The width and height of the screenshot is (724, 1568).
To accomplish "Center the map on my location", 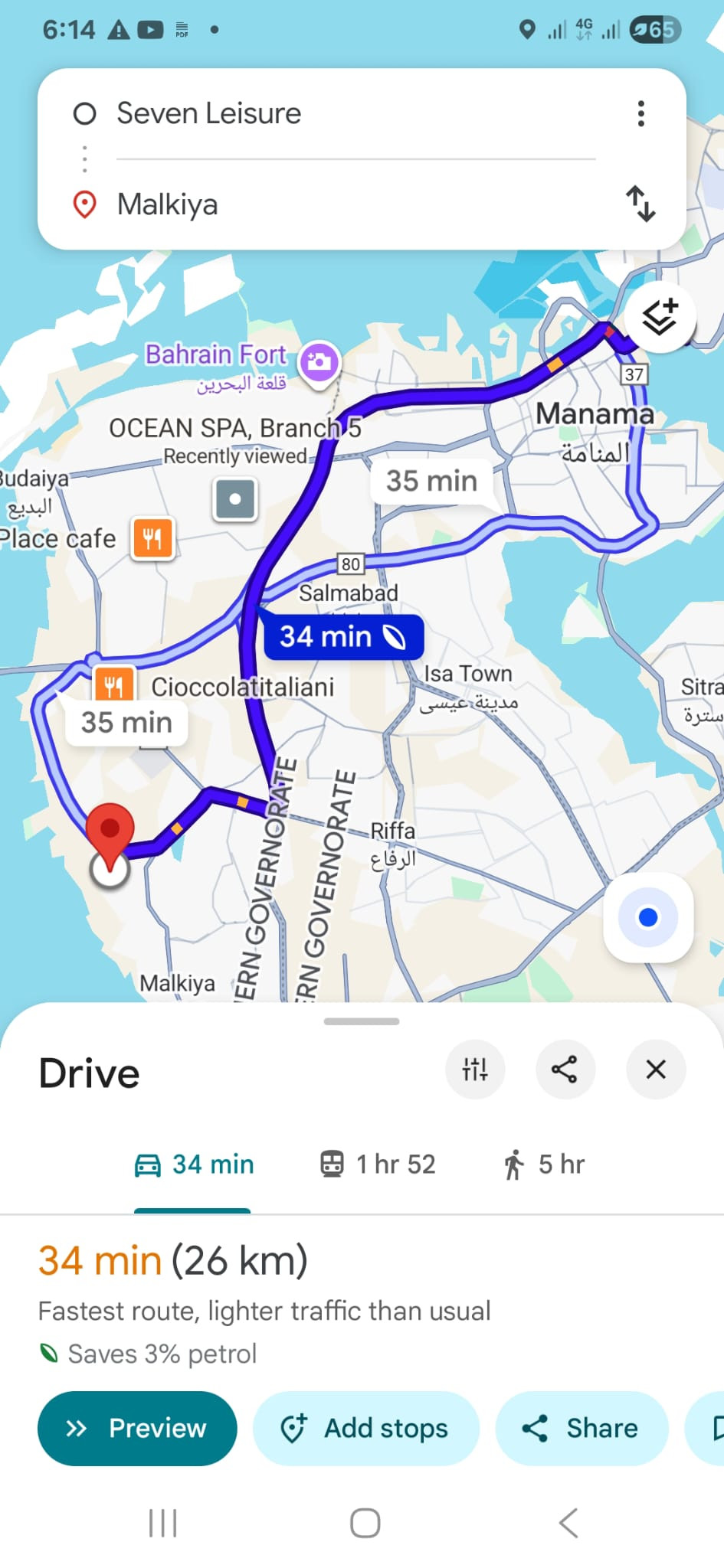I will click(x=648, y=917).
